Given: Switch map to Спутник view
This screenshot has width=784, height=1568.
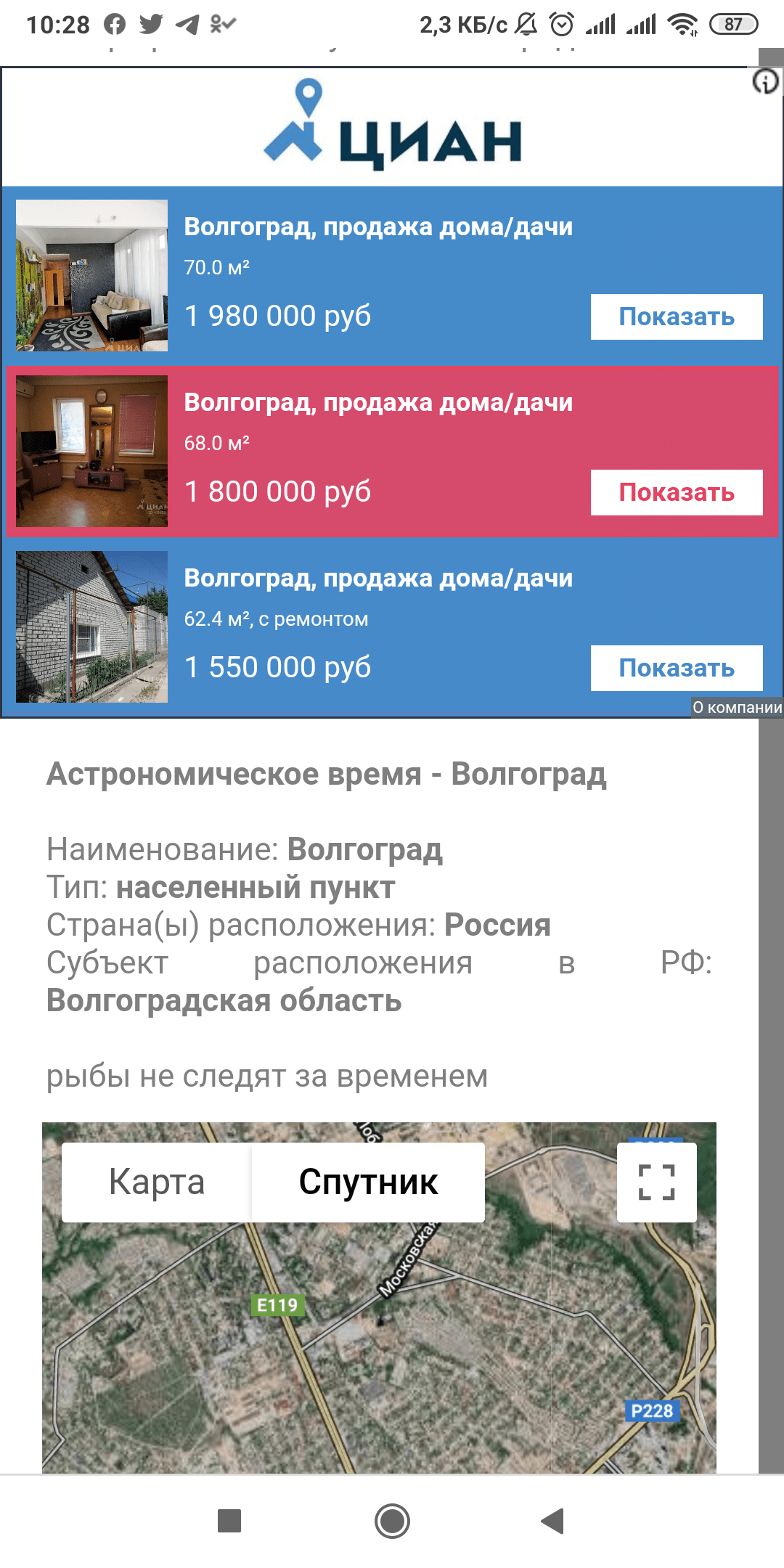Looking at the screenshot, I should [368, 1182].
